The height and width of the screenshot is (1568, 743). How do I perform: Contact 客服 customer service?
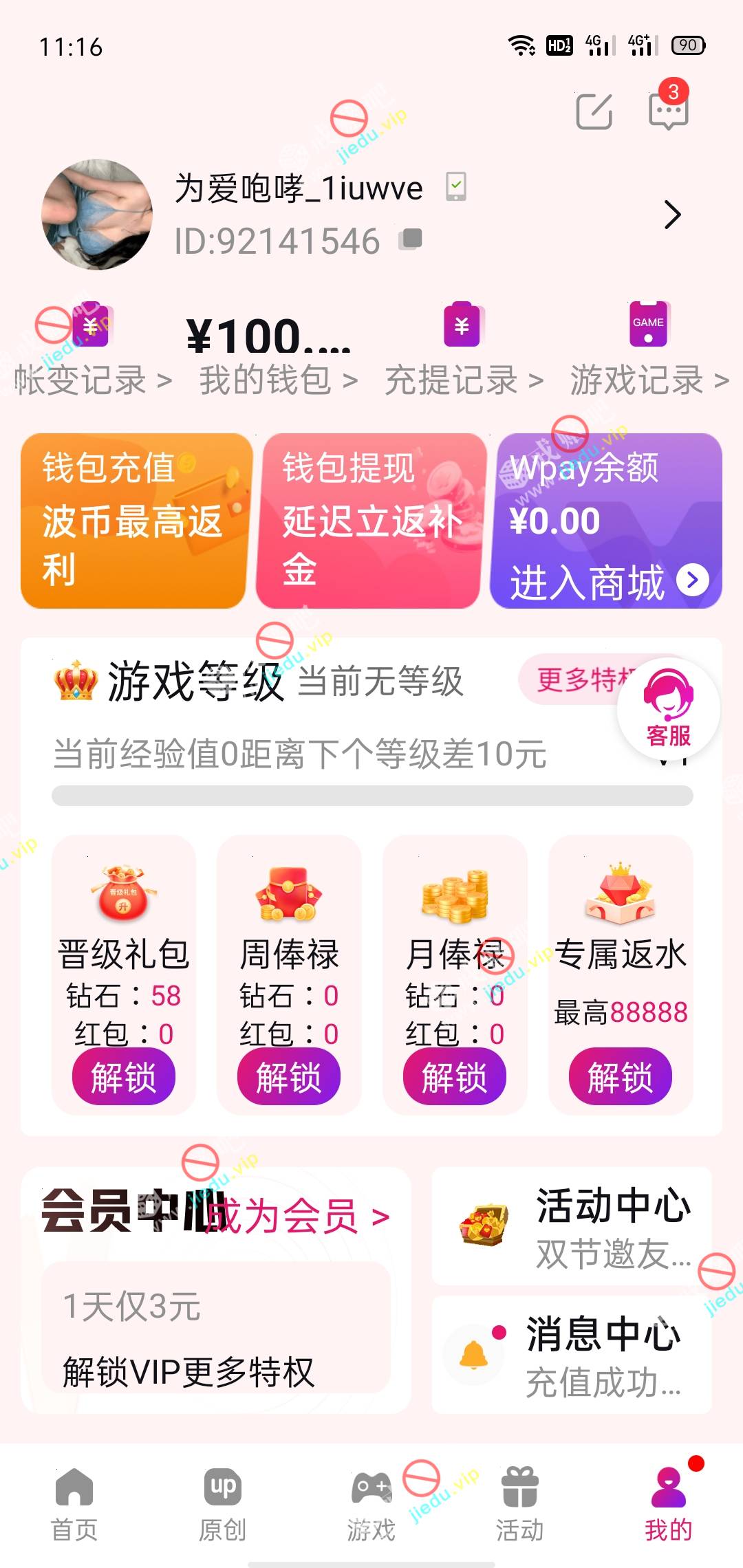click(x=668, y=710)
